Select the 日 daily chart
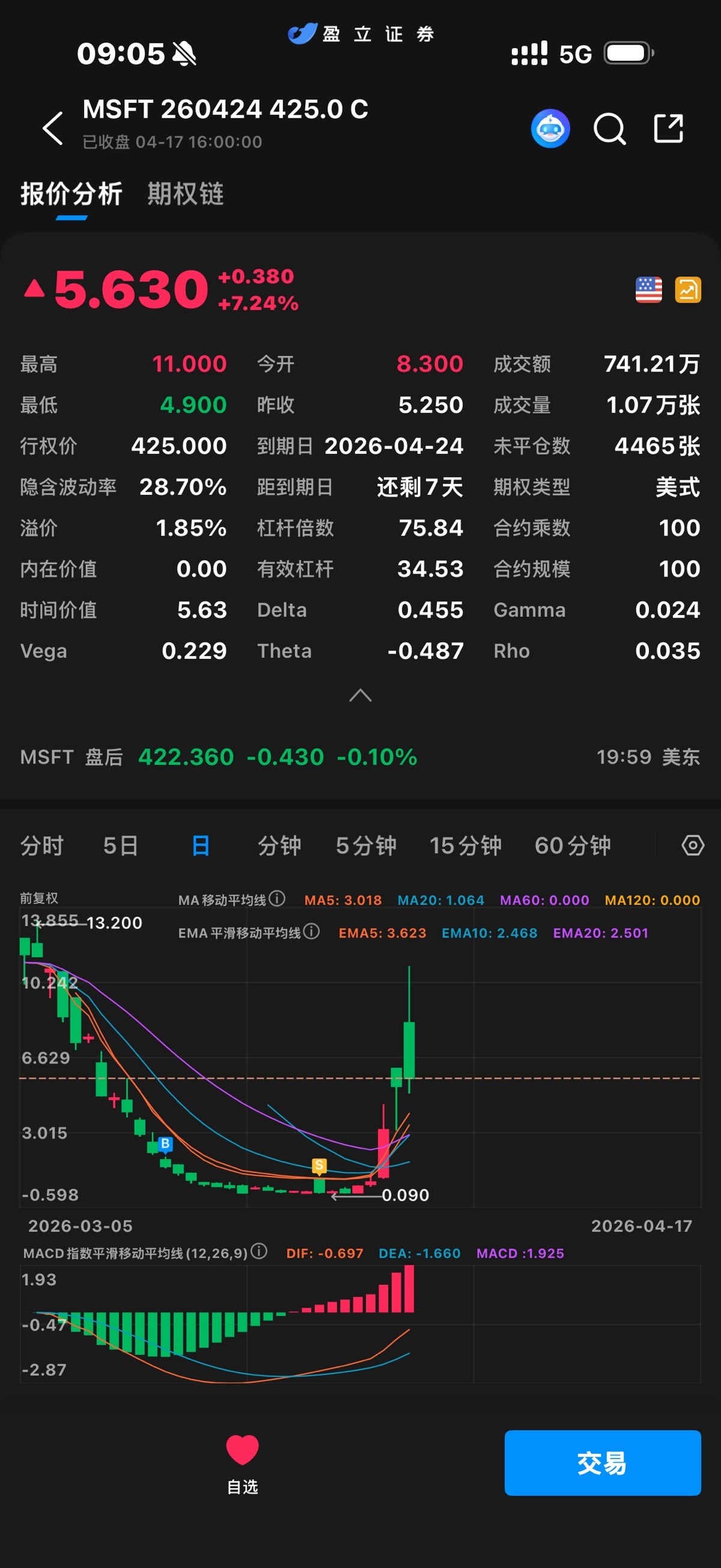 pos(200,845)
